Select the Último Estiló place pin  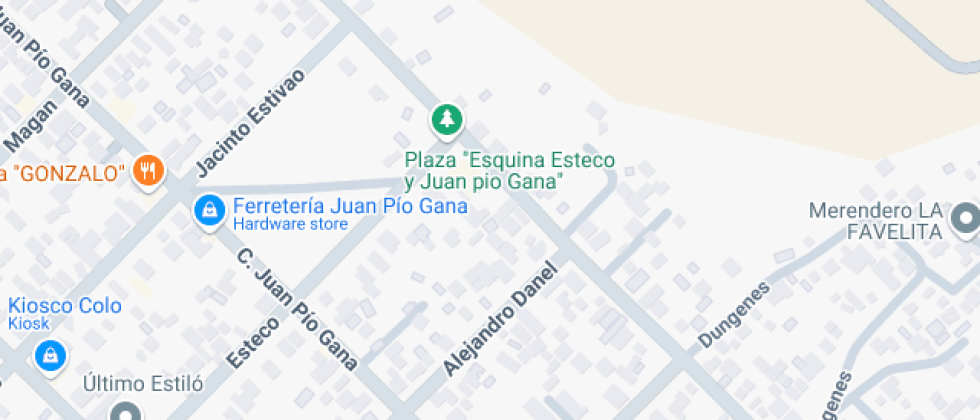click(x=125, y=412)
